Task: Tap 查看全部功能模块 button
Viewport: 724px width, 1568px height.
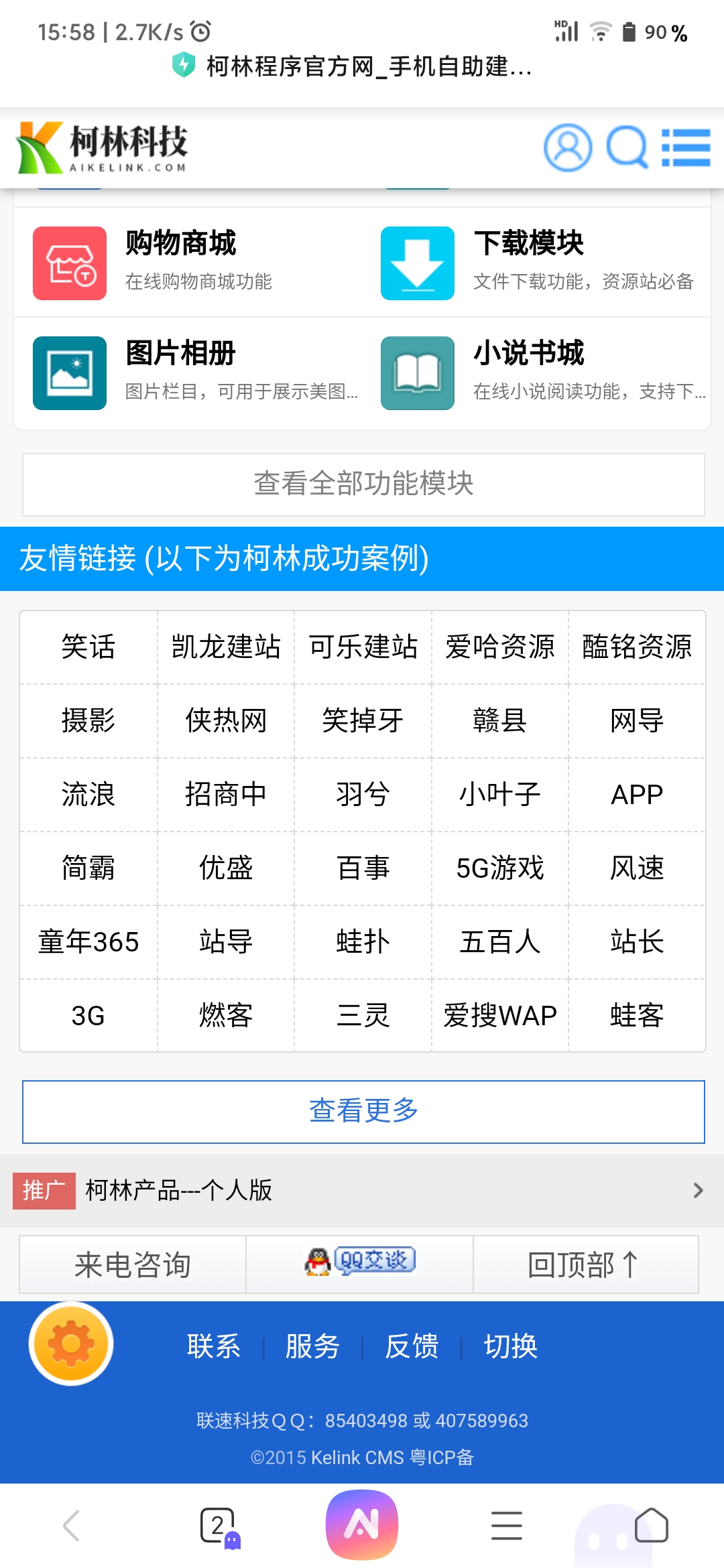Action: (x=363, y=484)
